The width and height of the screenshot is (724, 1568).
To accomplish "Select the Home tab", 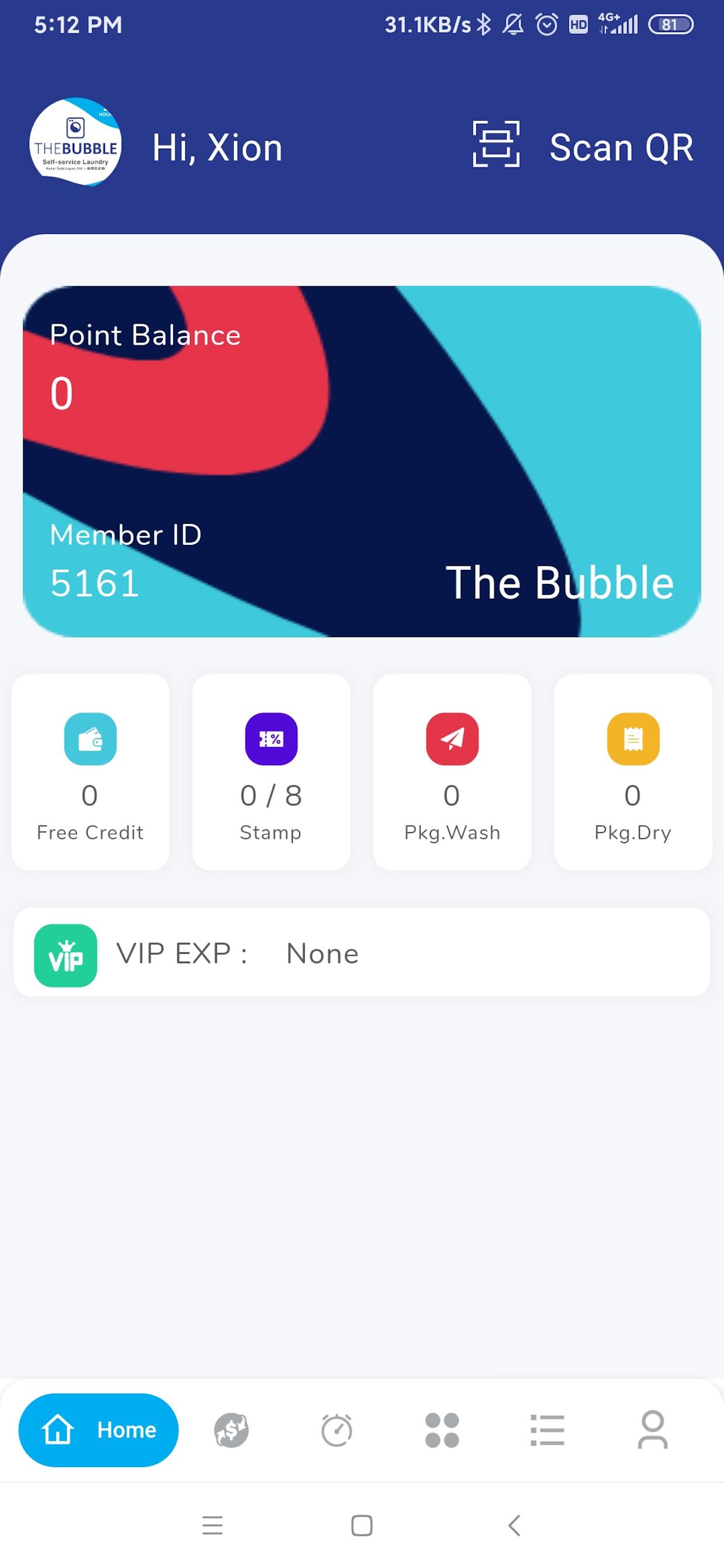I will pyautogui.click(x=99, y=1430).
